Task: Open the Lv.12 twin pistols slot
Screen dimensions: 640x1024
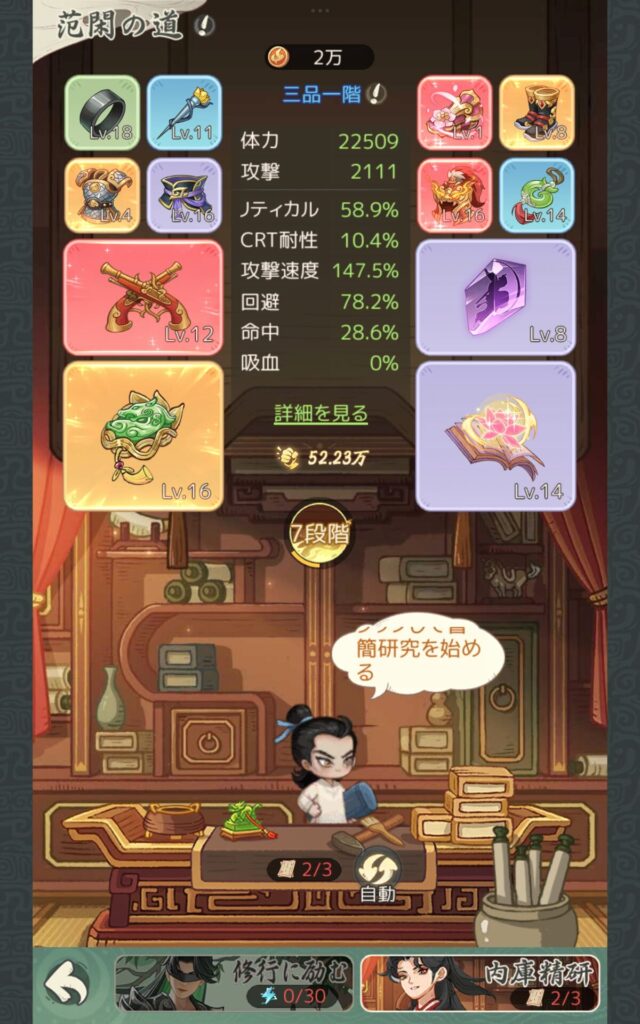Action: coord(143,297)
